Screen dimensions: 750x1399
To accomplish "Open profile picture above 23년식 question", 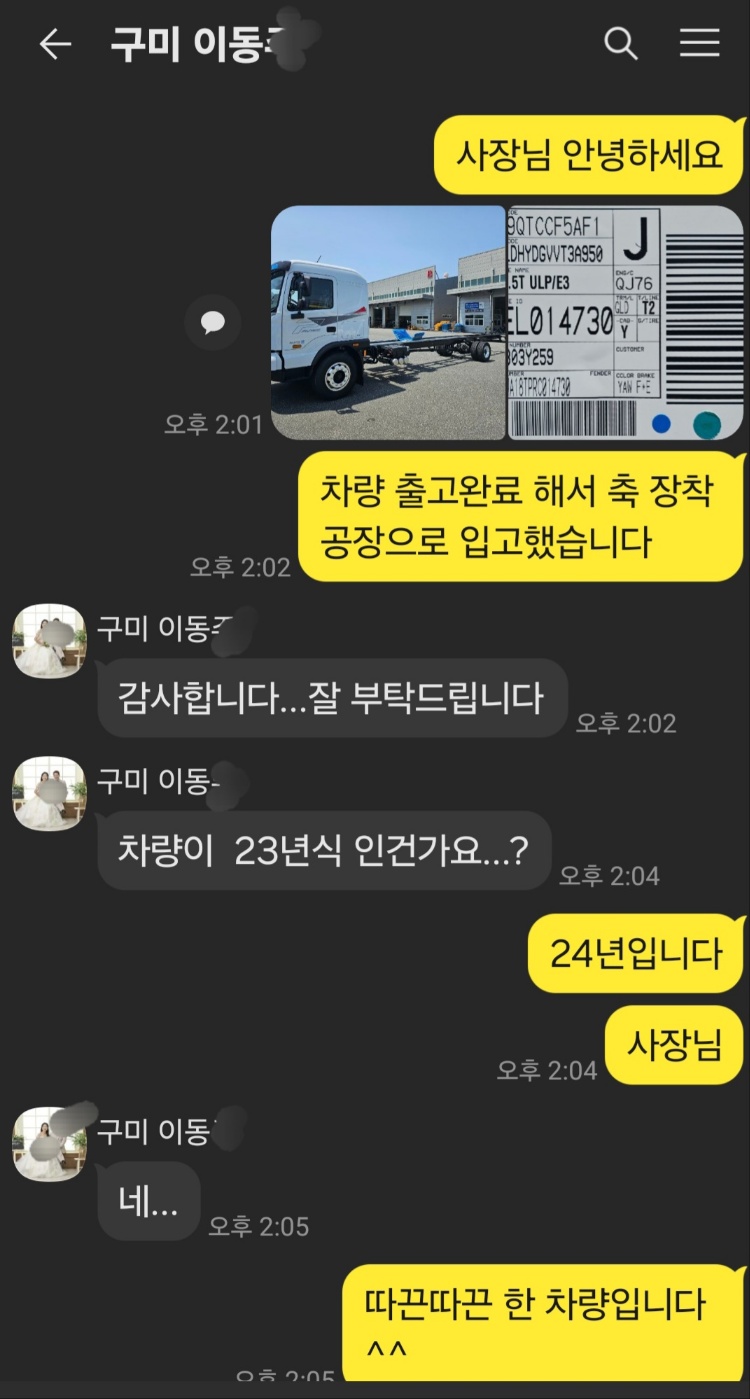I will pyautogui.click(x=49, y=793).
